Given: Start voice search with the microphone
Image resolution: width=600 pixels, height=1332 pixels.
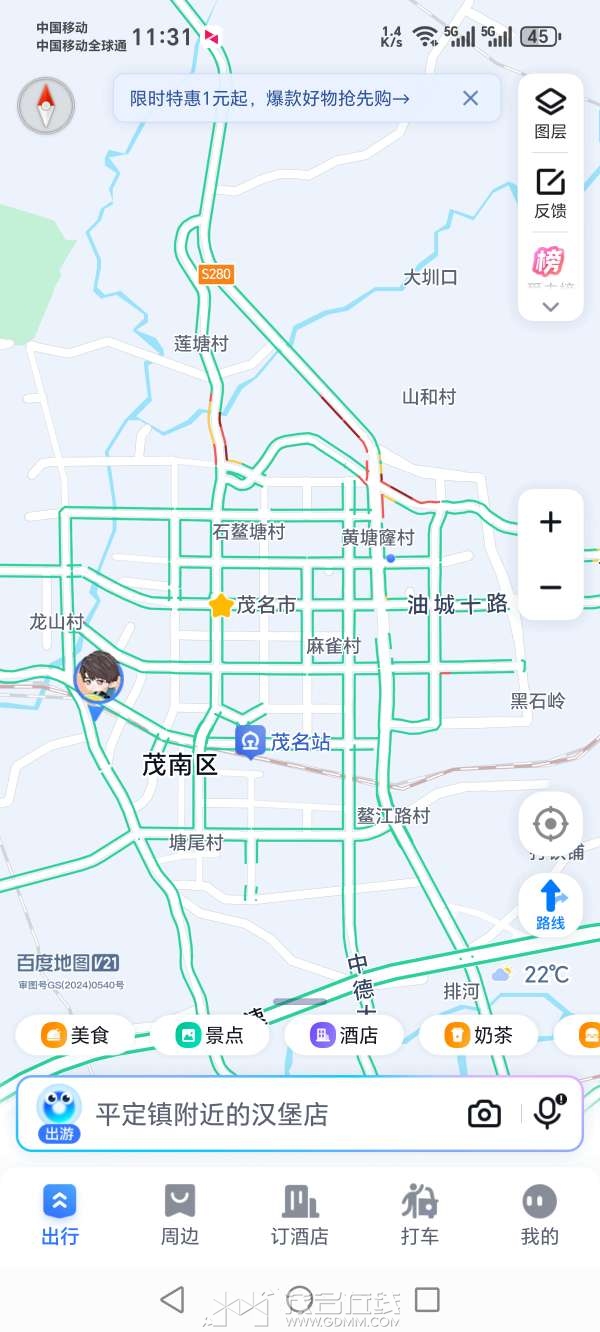Looking at the screenshot, I should [547, 1113].
